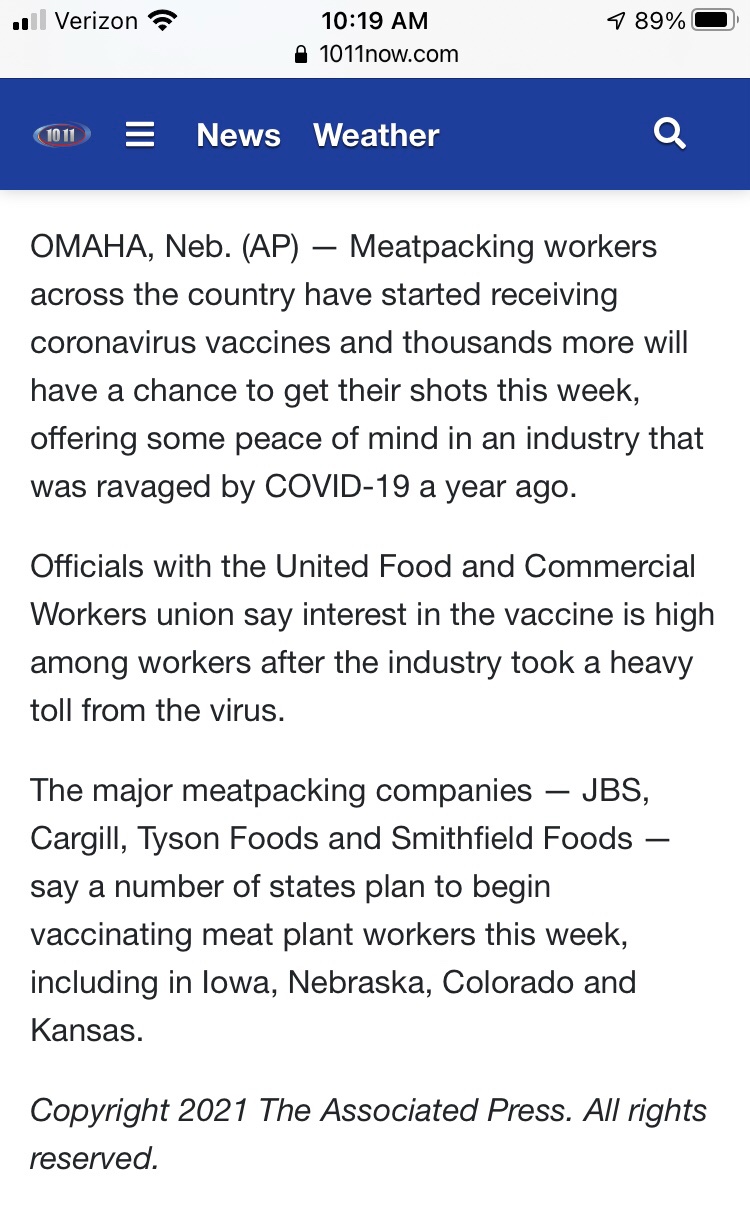Open the search magnifier
Image resolution: width=750 pixels, height=1227 pixels.
click(669, 133)
